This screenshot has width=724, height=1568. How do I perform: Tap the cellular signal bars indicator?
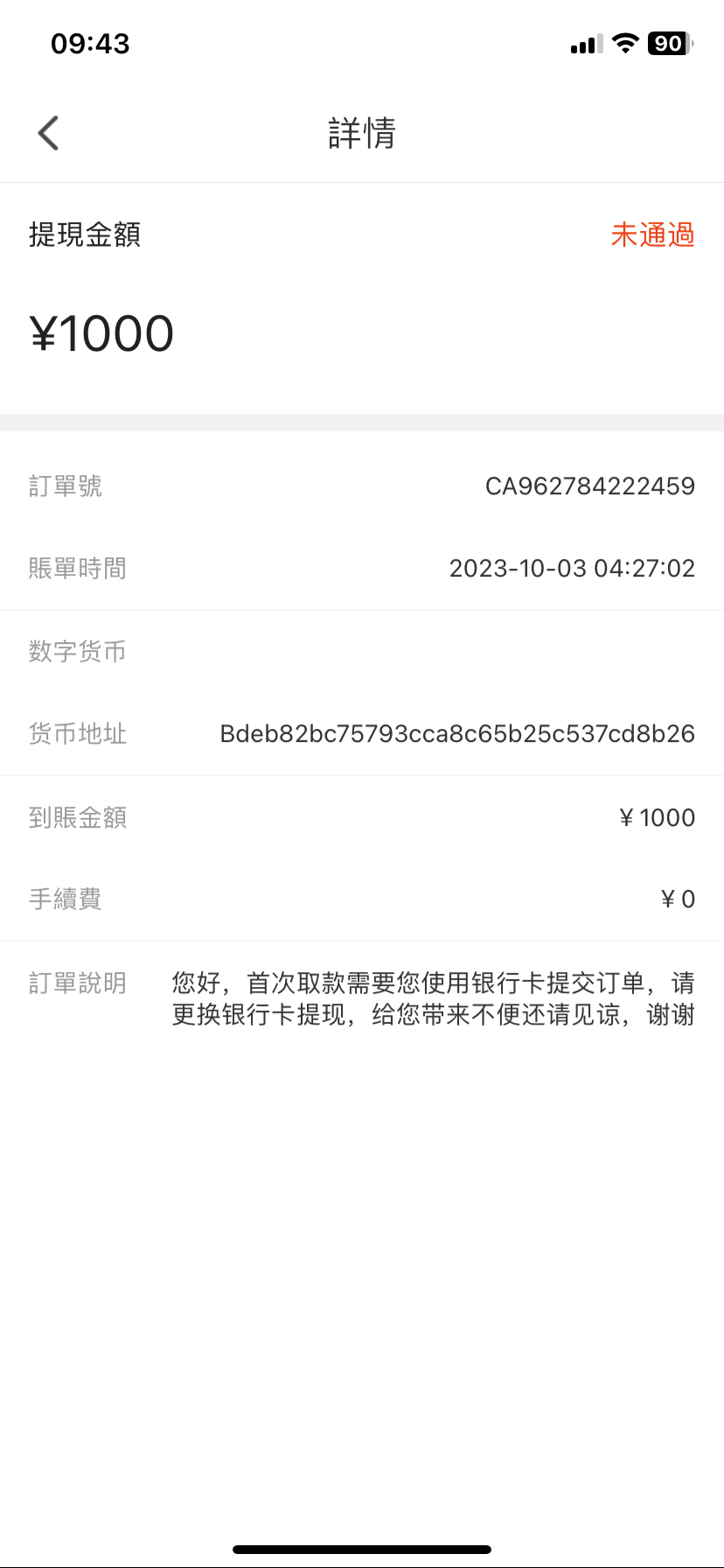click(x=584, y=44)
